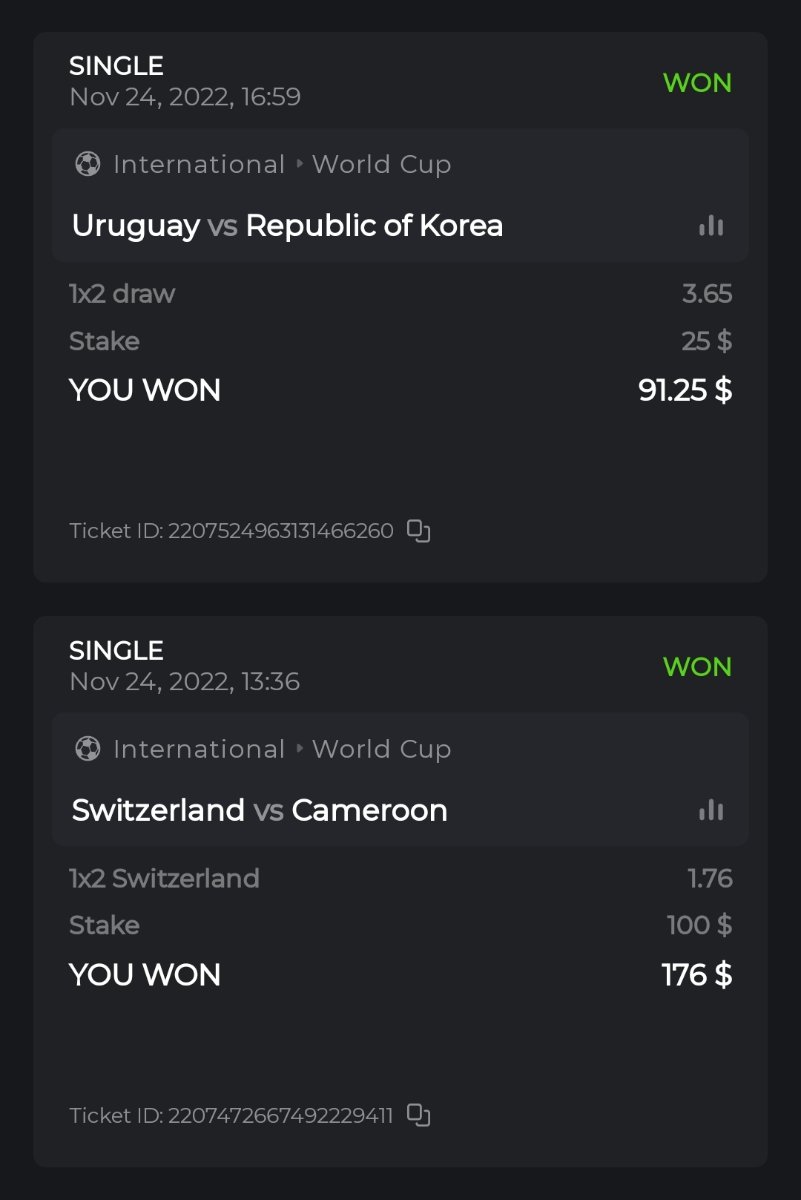Open the Uruguay vs Republic of Korea match

(287, 226)
